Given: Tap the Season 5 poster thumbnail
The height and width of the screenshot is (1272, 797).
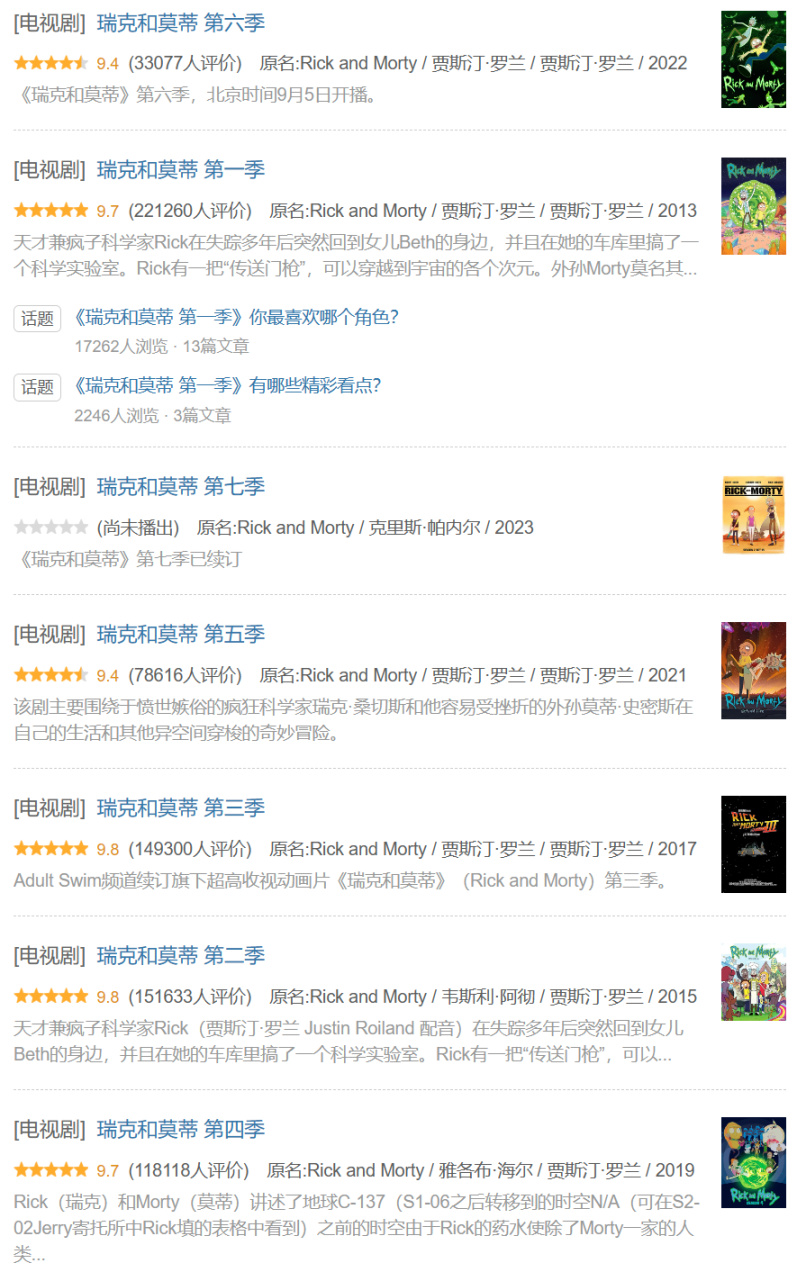Looking at the screenshot, I should 753,670.
